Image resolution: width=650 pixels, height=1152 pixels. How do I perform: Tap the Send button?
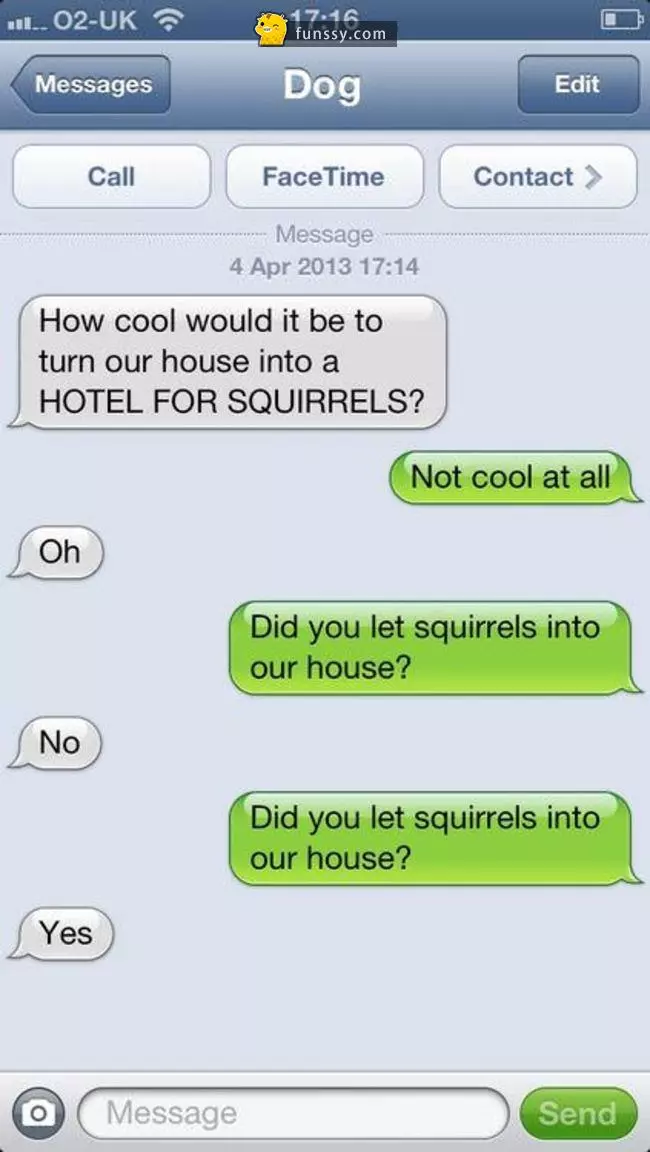(x=577, y=1113)
